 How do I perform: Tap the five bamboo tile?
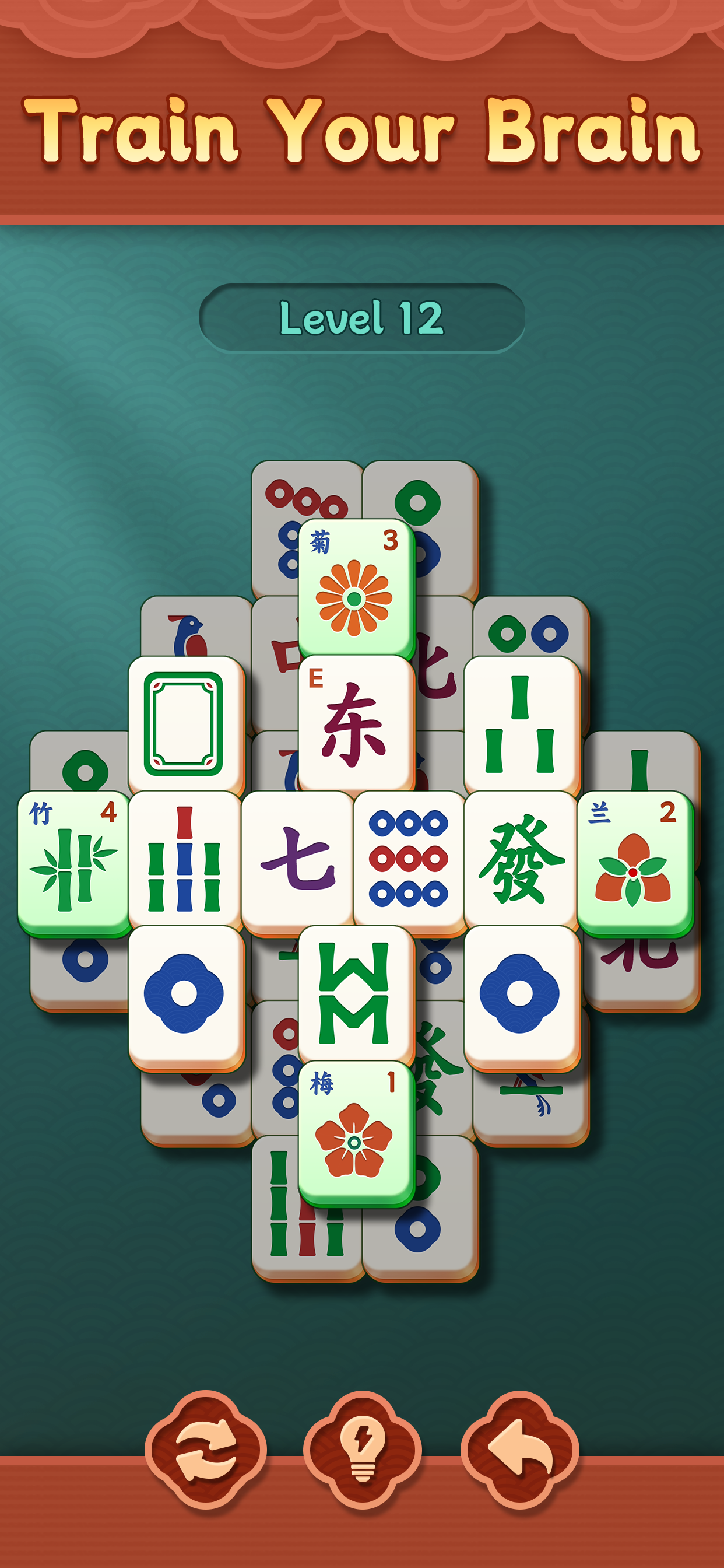[185, 859]
